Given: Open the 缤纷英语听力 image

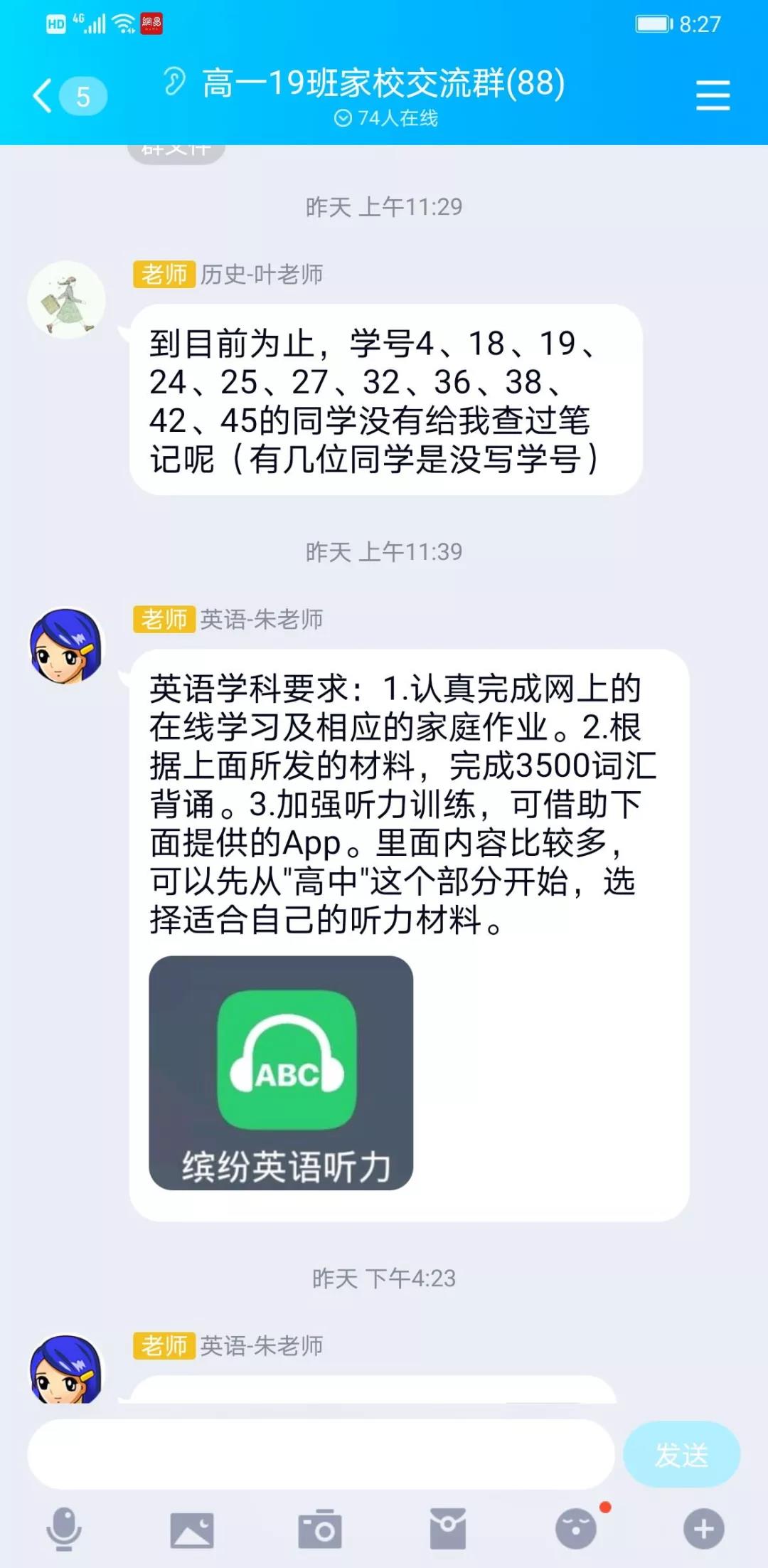Looking at the screenshot, I should (x=281, y=1072).
